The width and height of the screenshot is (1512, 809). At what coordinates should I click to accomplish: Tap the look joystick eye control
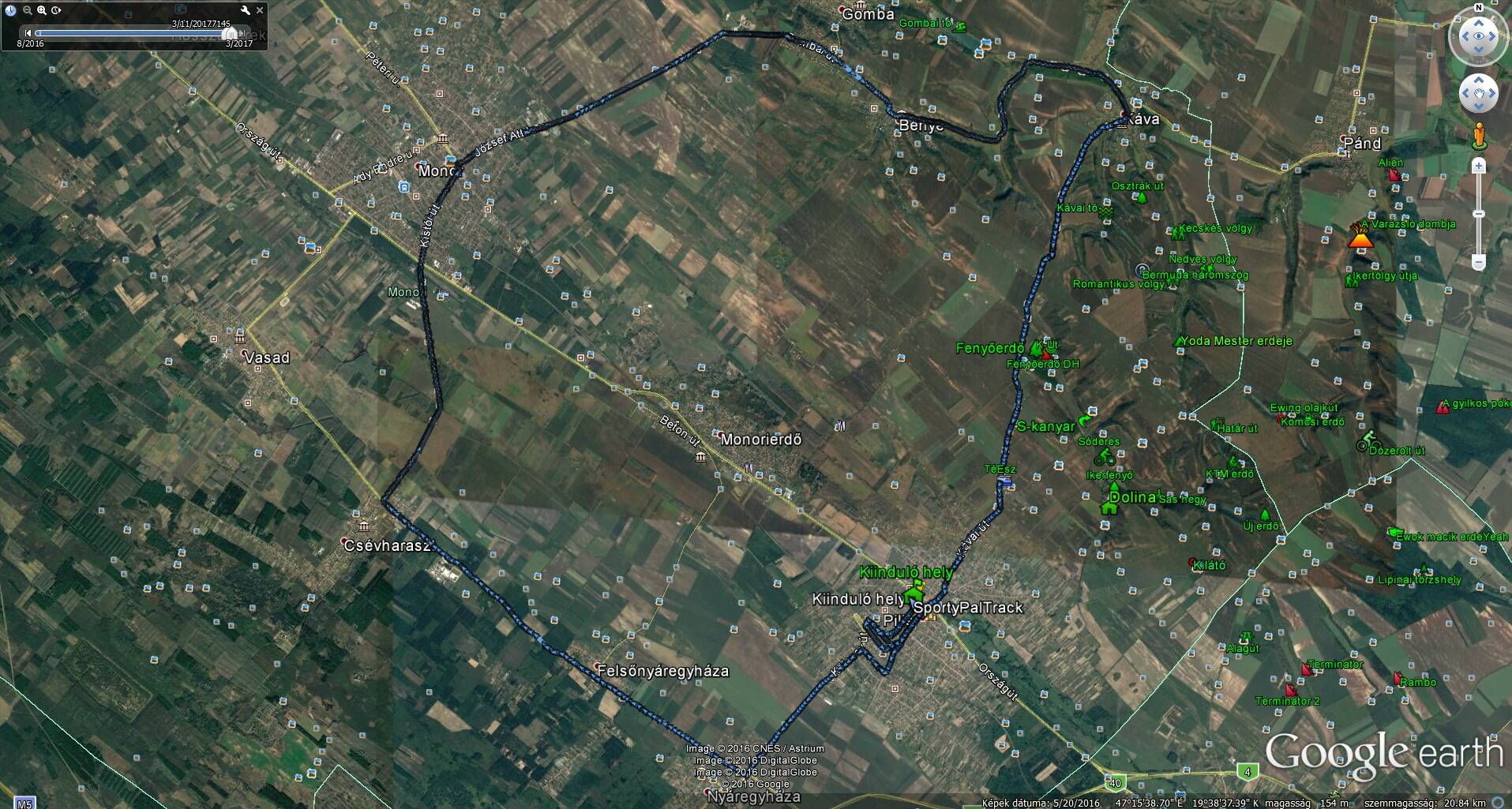pos(1478,37)
